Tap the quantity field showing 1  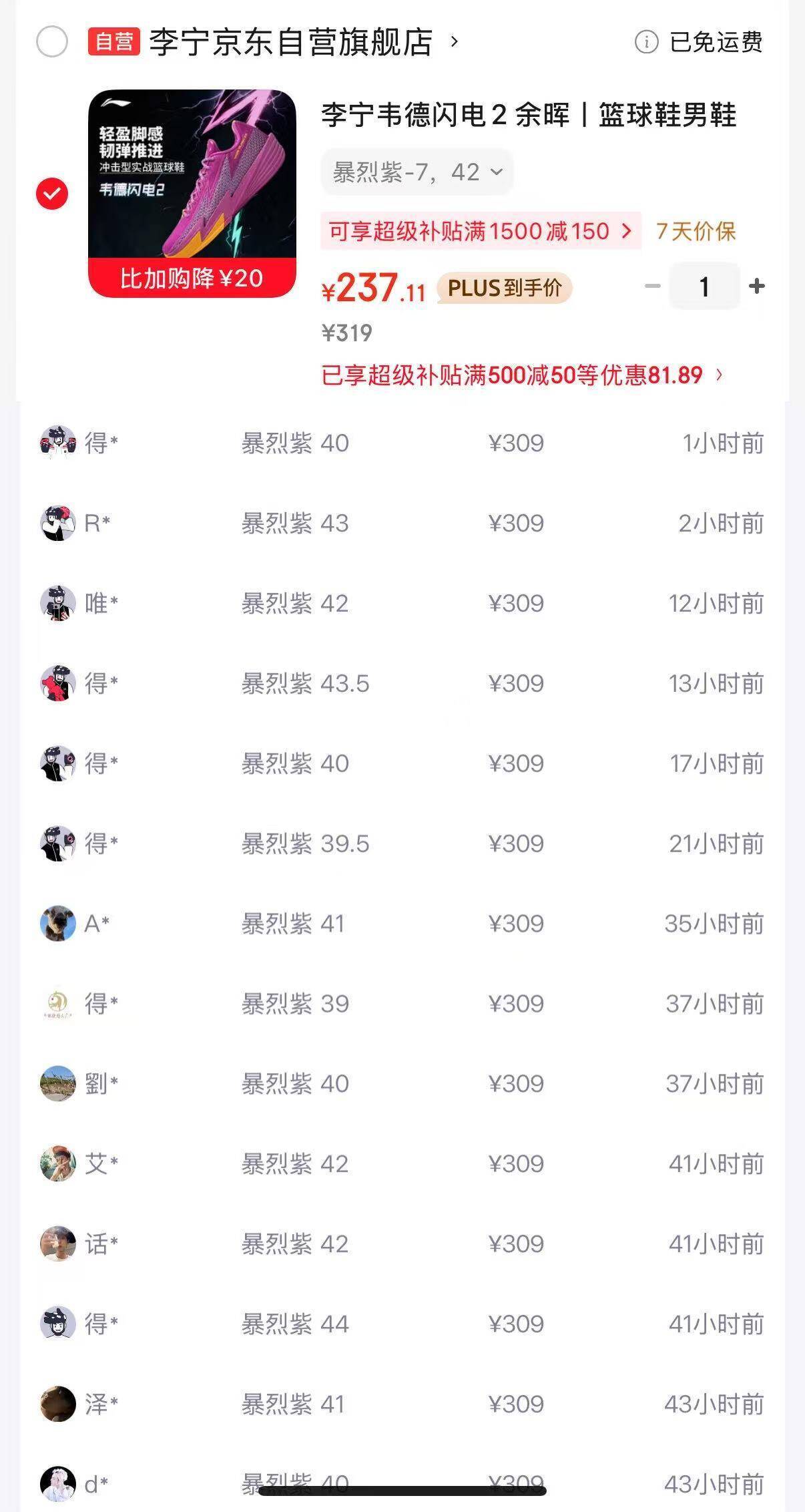pos(704,287)
